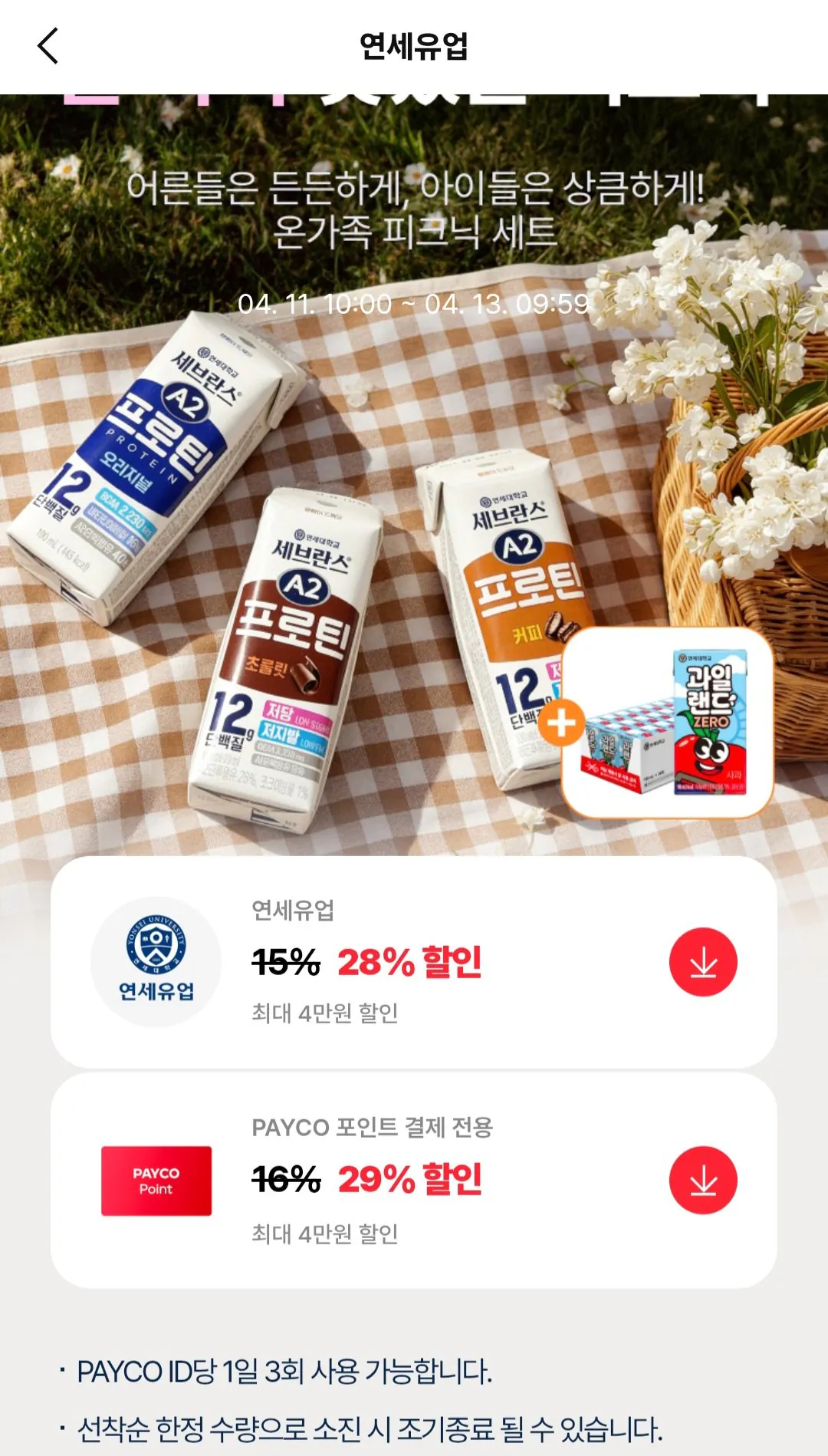The image size is (828, 1456).
Task: Select the 연세유업 title in header
Action: 414,45
